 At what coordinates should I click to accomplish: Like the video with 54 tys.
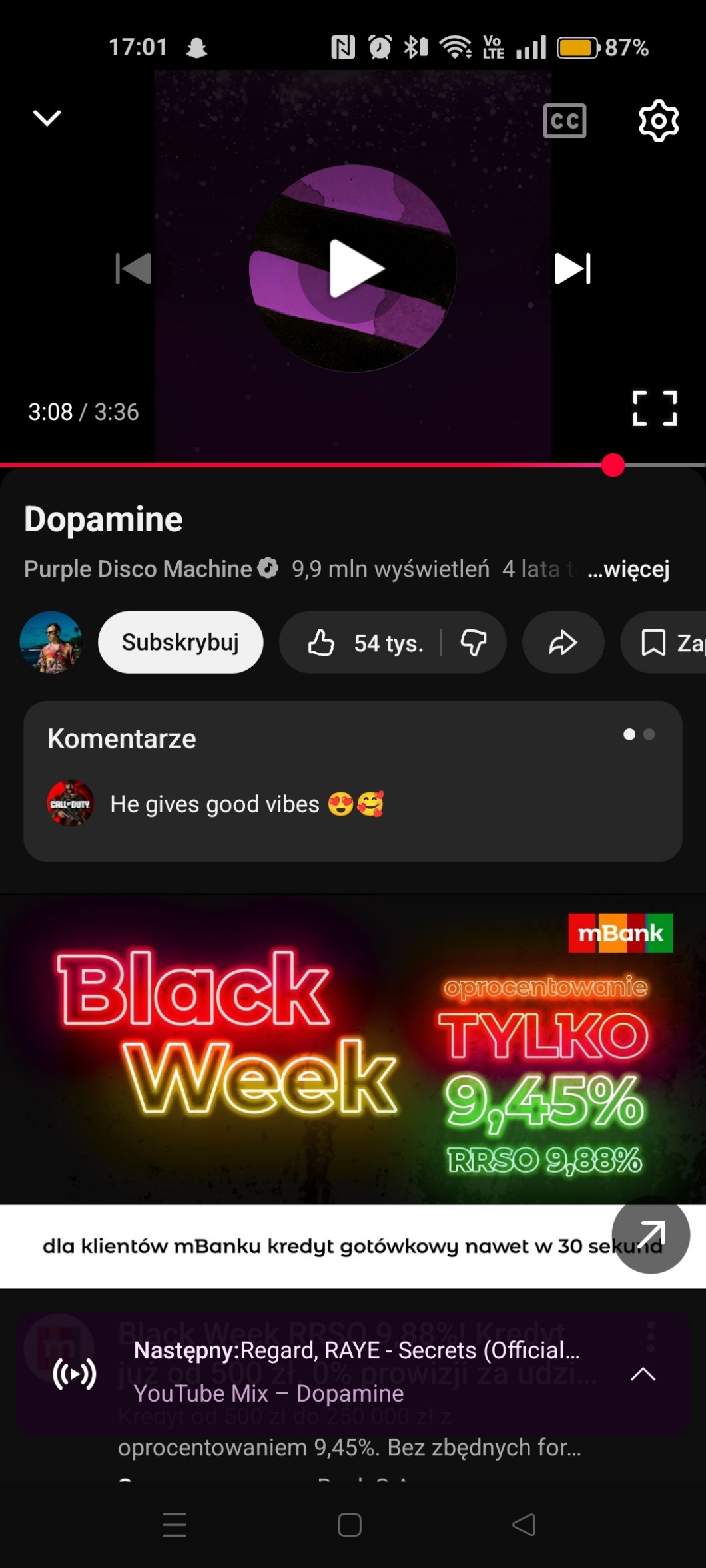(365, 643)
